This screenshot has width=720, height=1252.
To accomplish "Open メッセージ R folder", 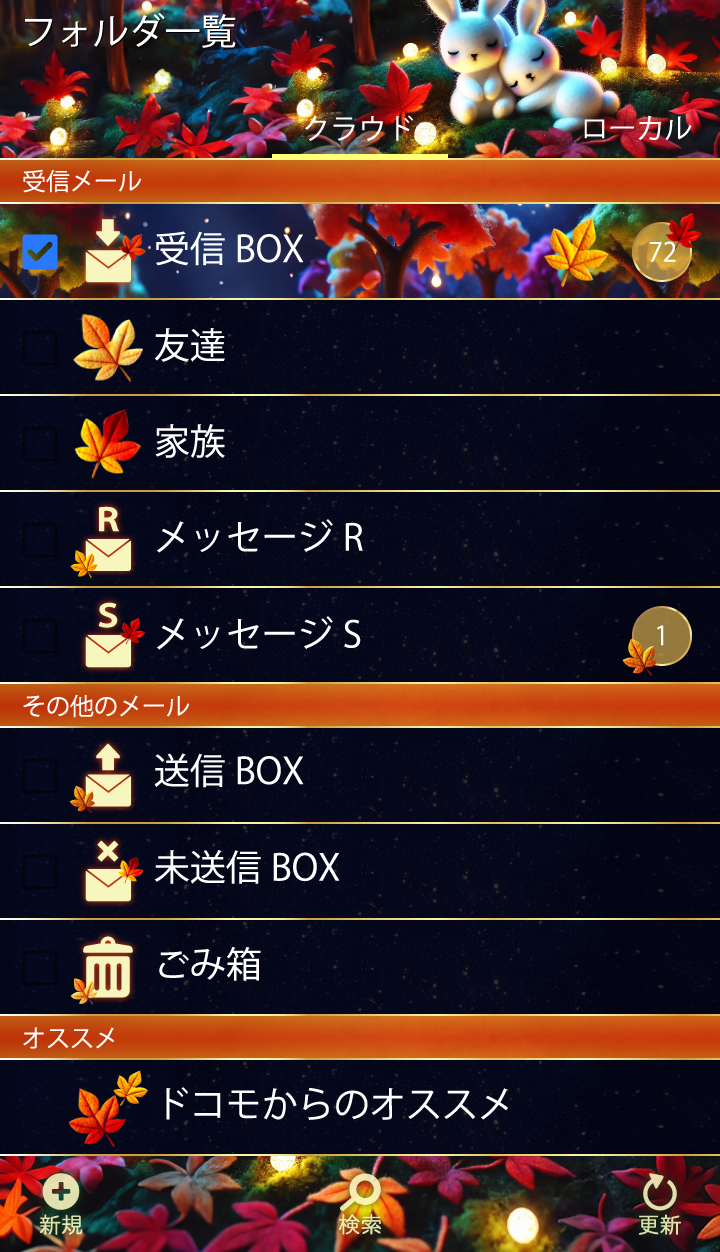I will (x=260, y=538).
